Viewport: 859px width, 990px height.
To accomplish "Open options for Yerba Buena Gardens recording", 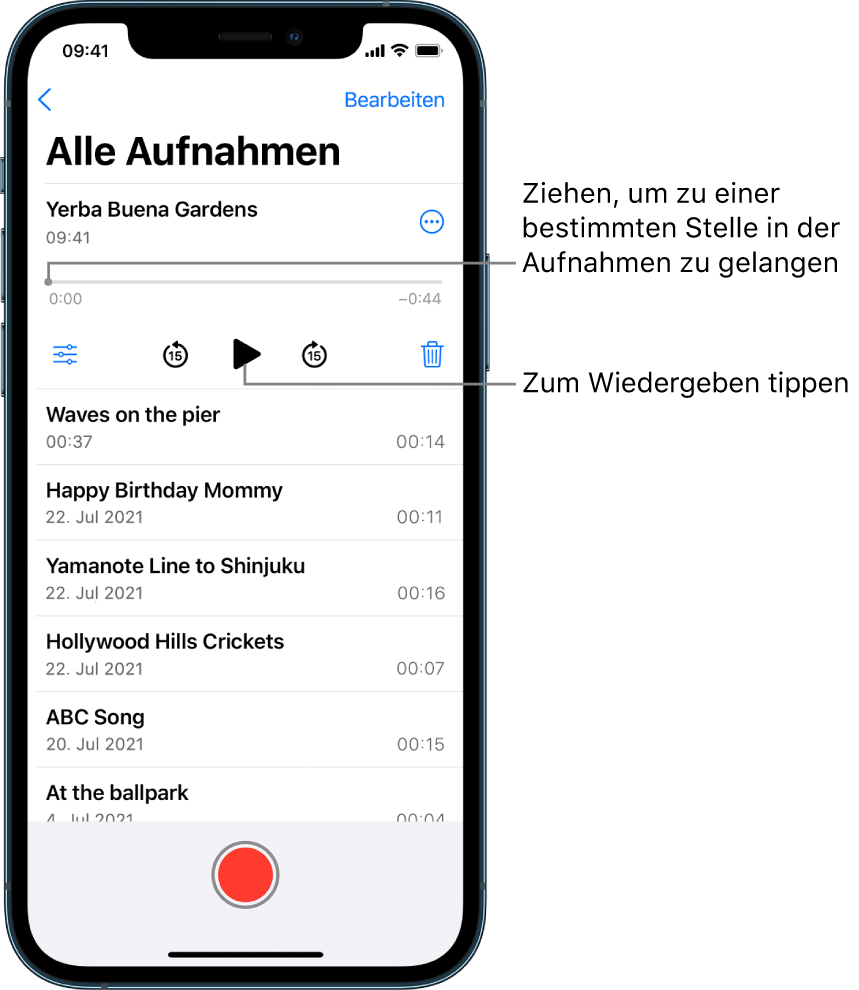I will click(x=431, y=222).
